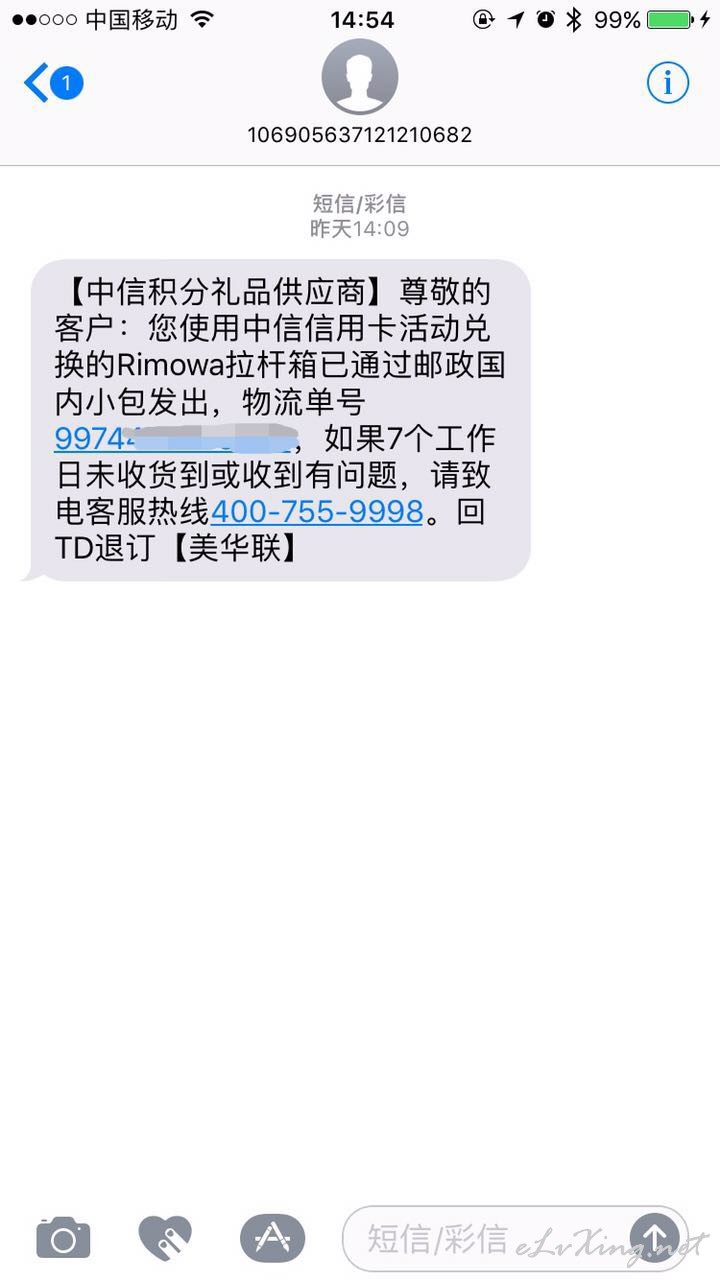Tap the sender avatar at top
The height and width of the screenshot is (1280, 720).
point(360,77)
